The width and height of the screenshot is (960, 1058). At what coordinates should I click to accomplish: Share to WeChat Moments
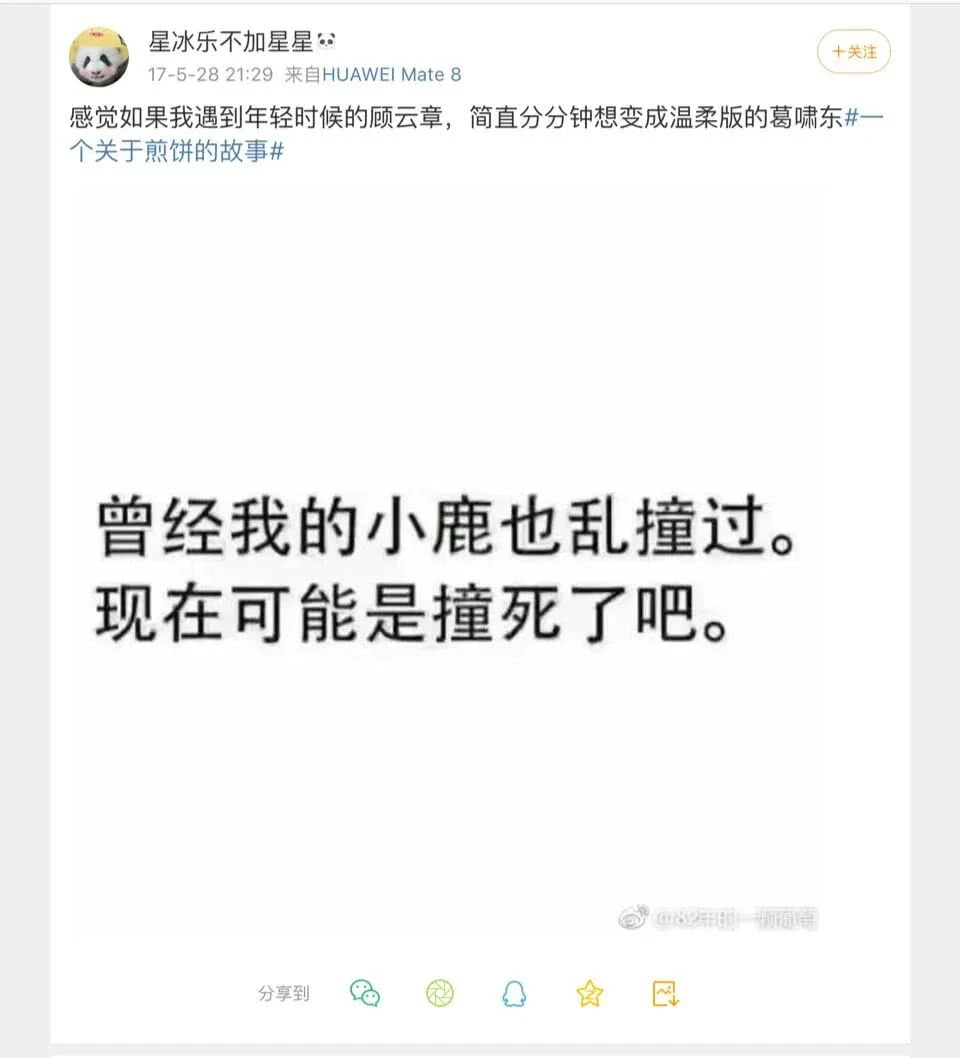[x=440, y=993]
